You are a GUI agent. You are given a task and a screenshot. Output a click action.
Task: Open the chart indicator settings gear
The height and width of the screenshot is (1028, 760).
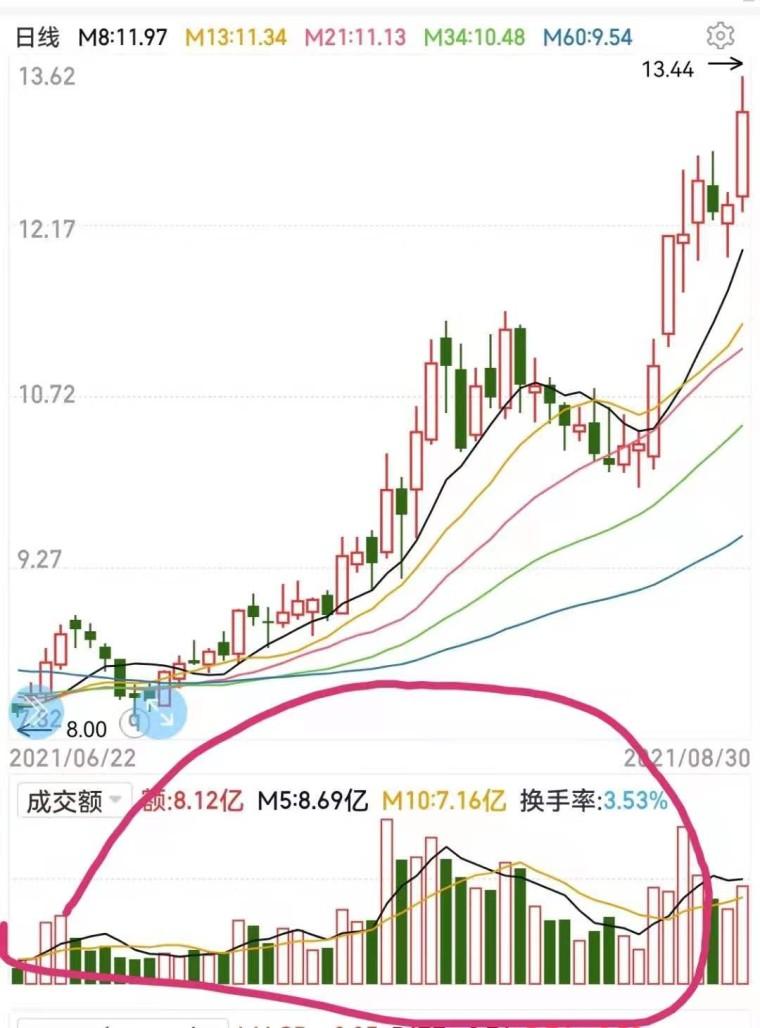pos(719,37)
